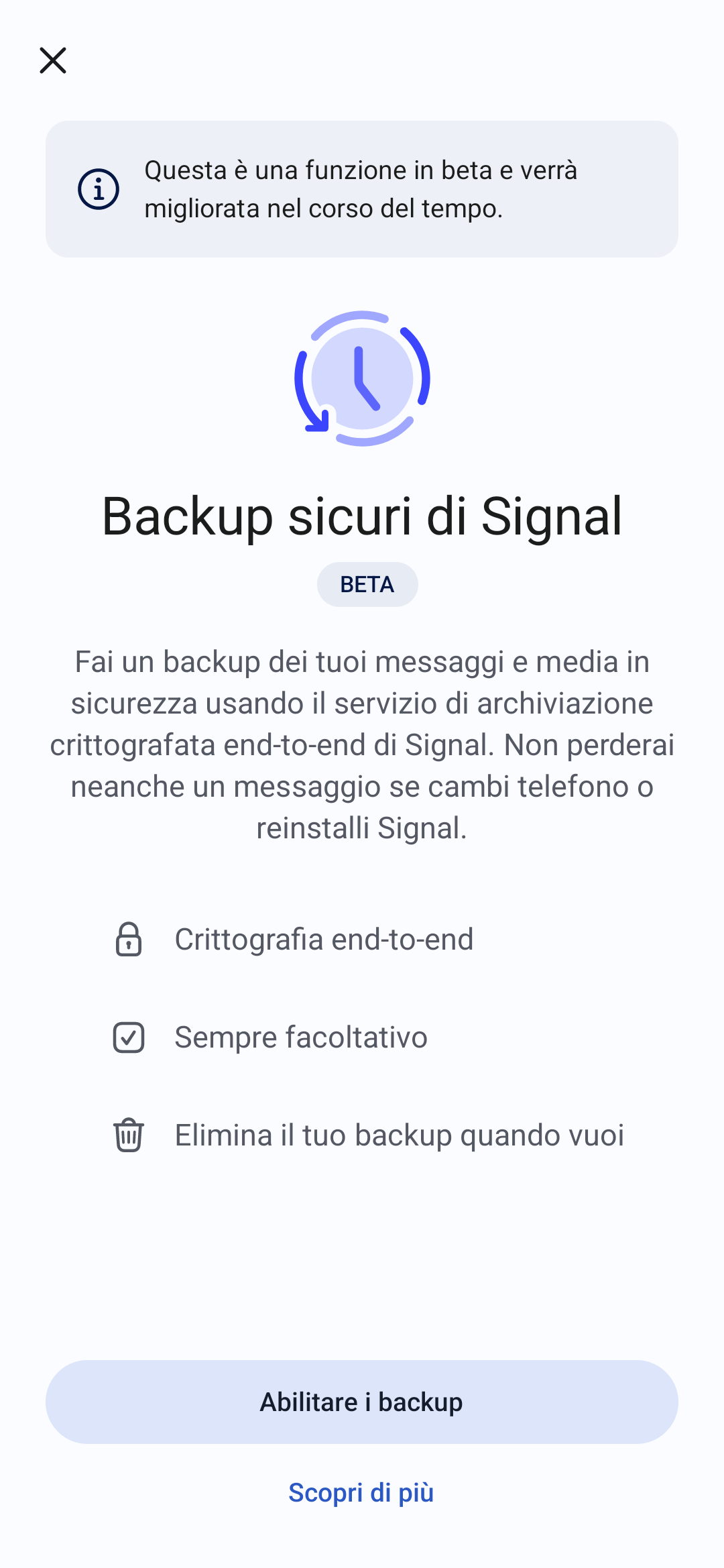This screenshot has width=724, height=1568.
Task: Tap Abilitare i backup button
Action: coord(361,1402)
